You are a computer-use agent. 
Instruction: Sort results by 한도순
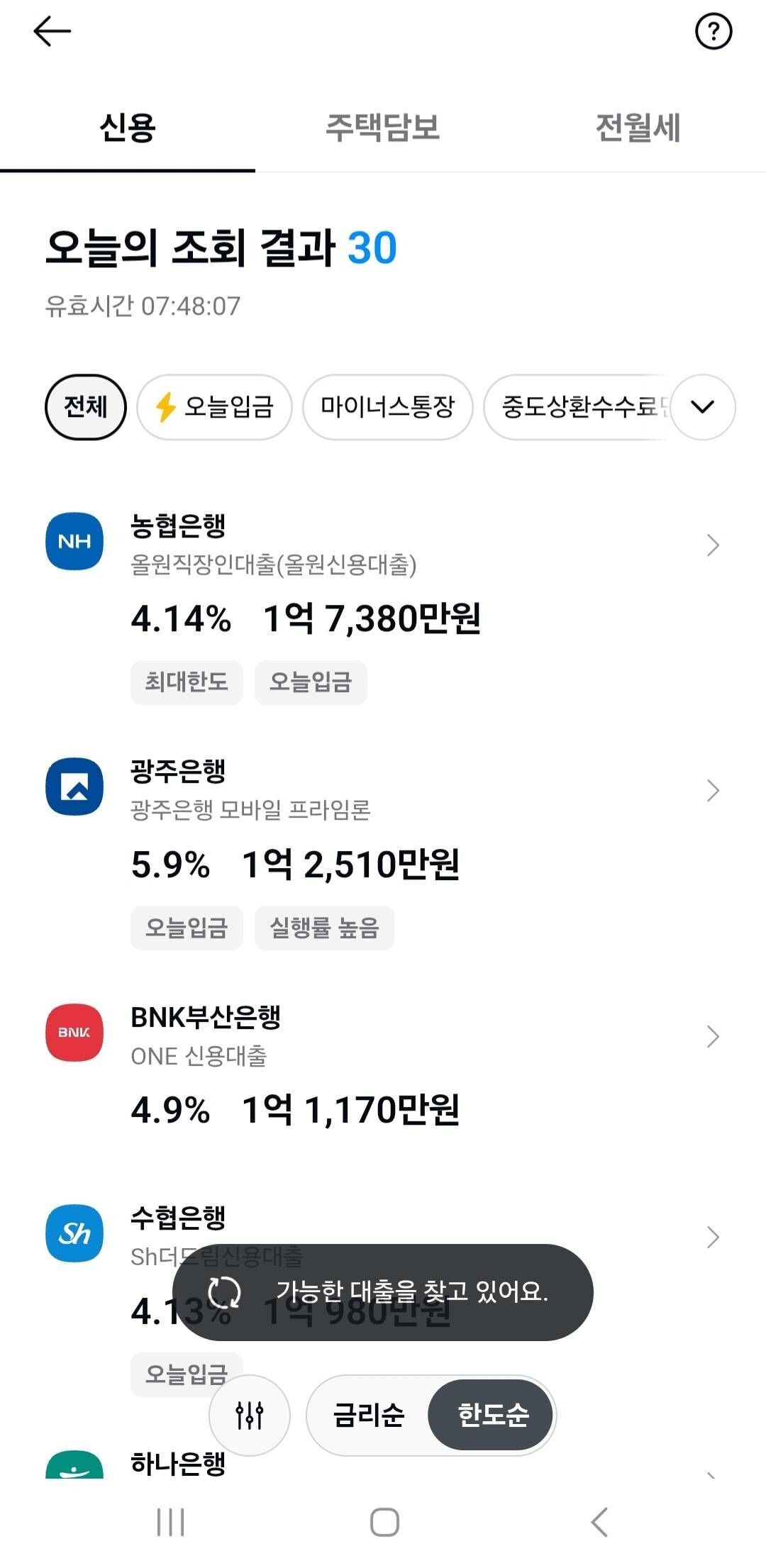[x=492, y=1416]
